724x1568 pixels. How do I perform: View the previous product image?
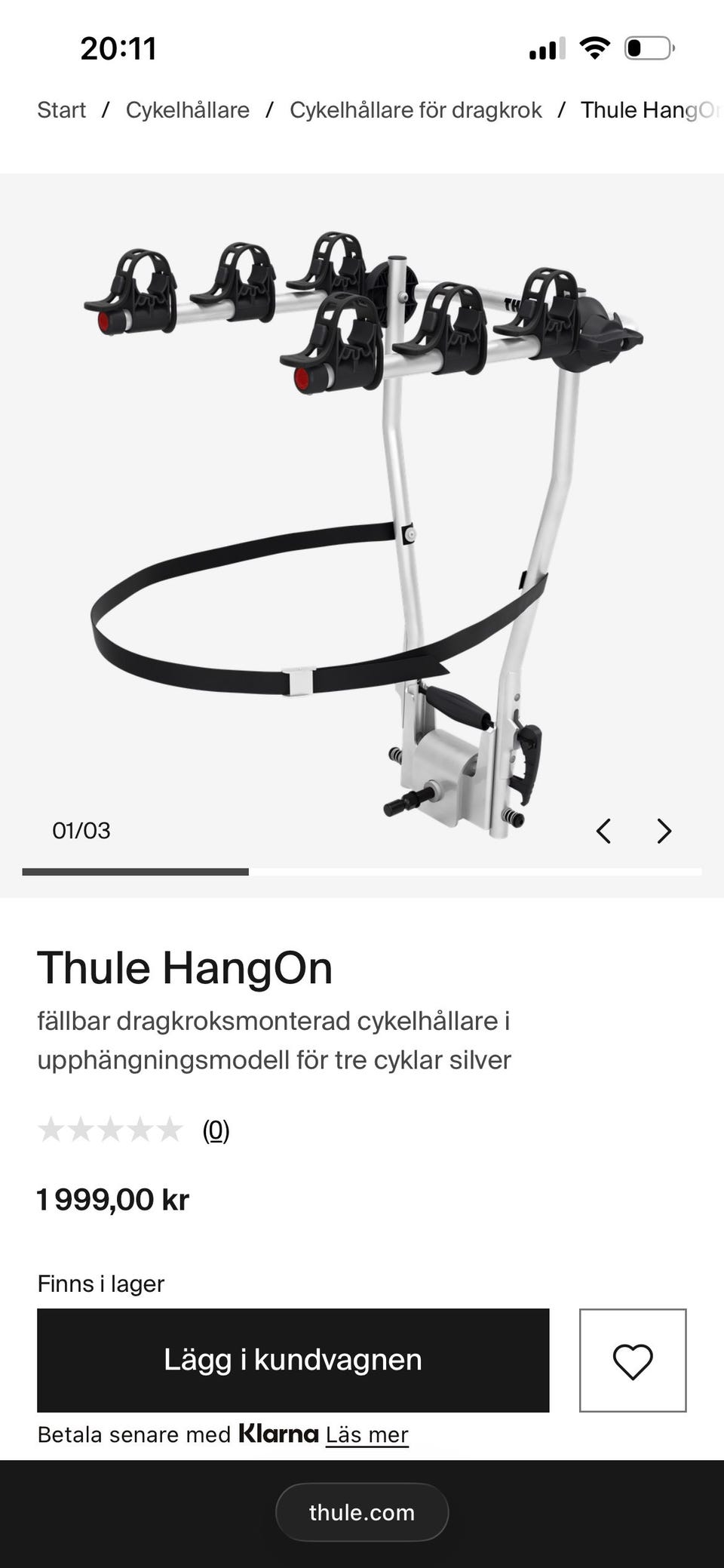(605, 830)
